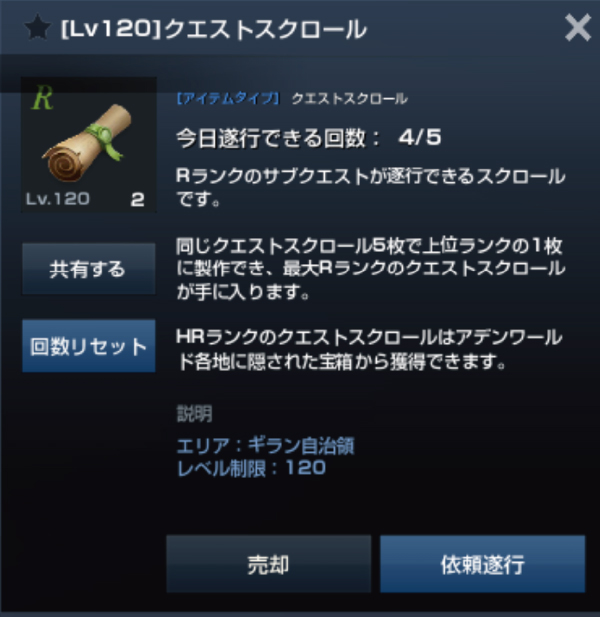
Task: Sell the scroll with 売却
Action: tap(268, 564)
